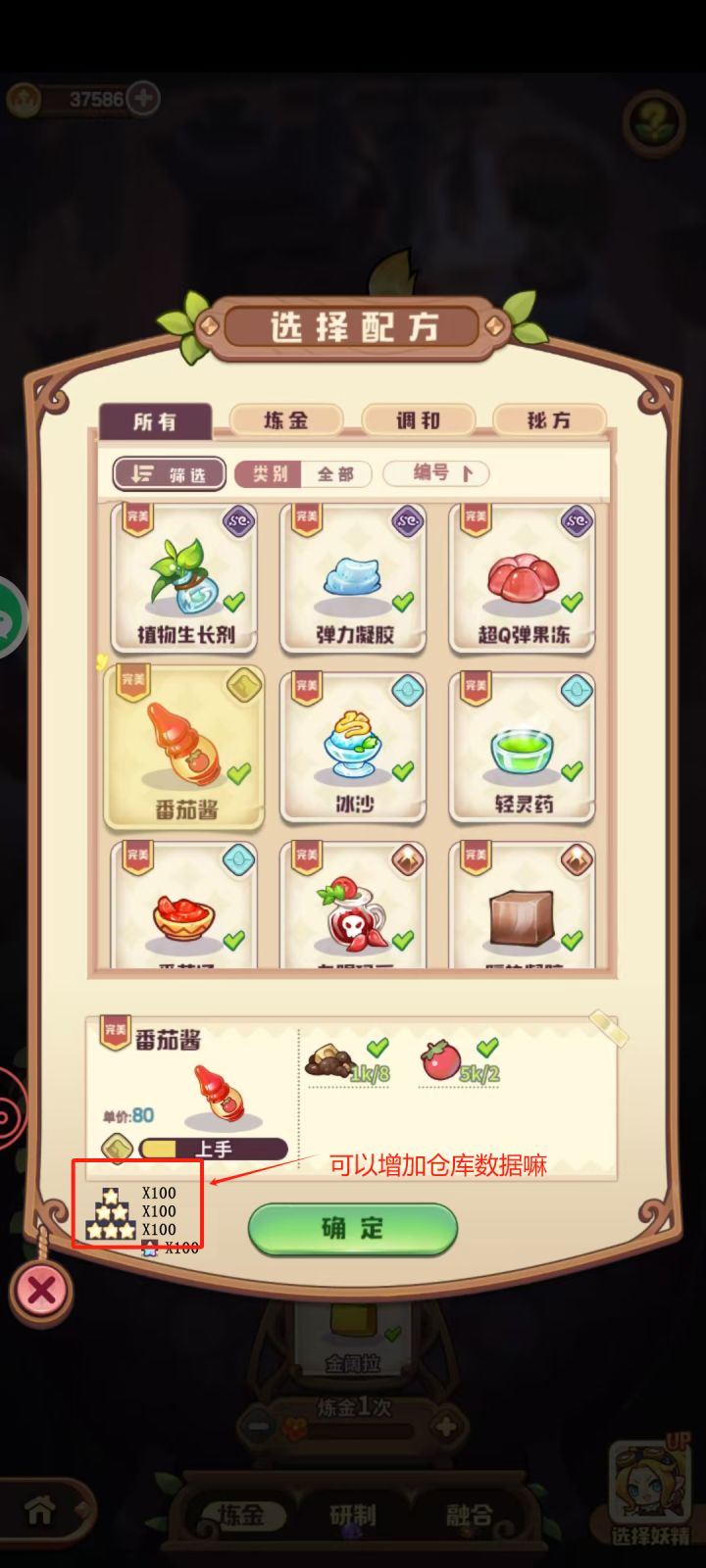Tap the plus icon to add currency
This screenshot has height=1568, width=706.
click(143, 98)
